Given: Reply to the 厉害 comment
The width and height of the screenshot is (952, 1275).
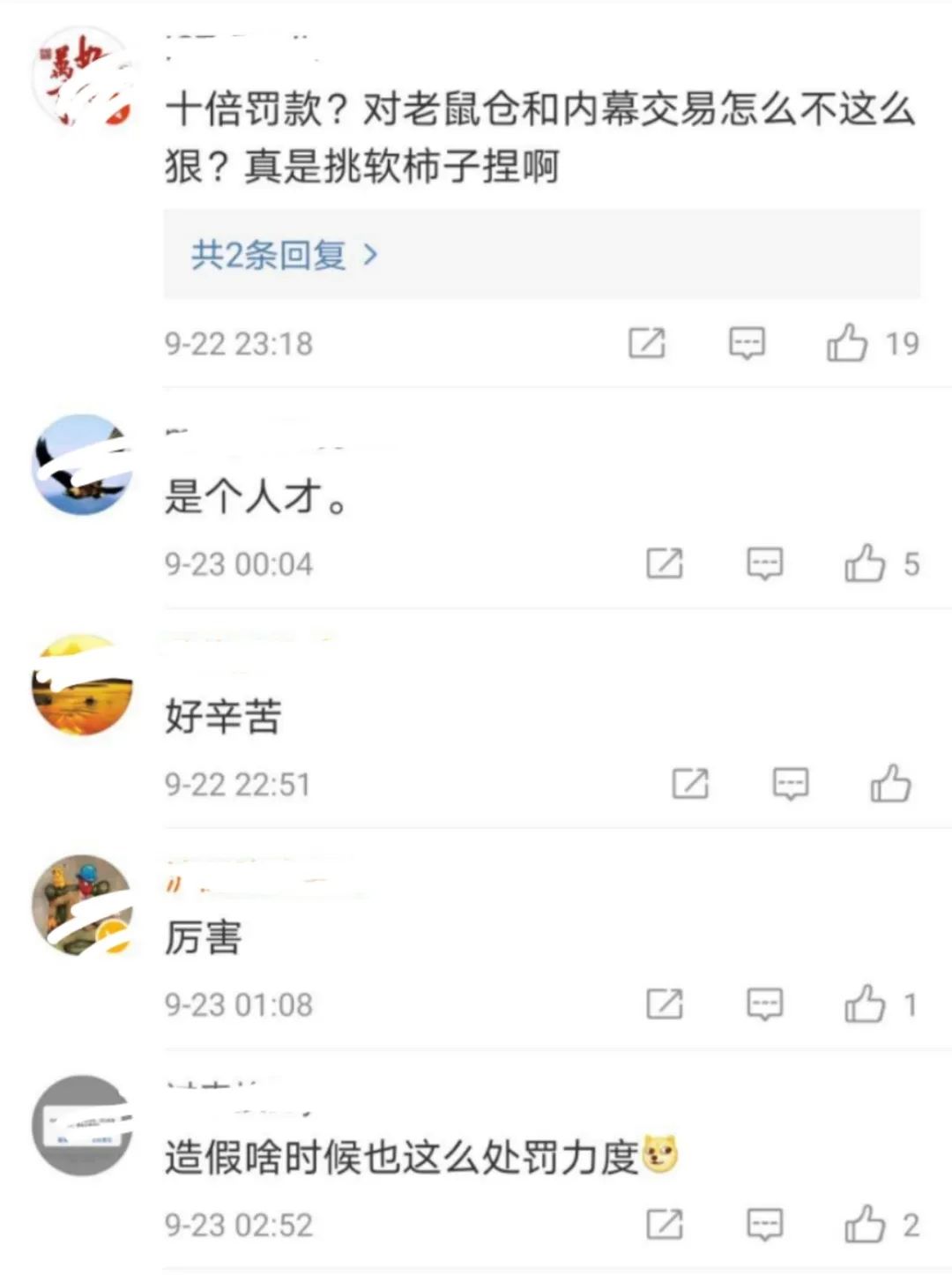Looking at the screenshot, I should pyautogui.click(x=764, y=1004).
